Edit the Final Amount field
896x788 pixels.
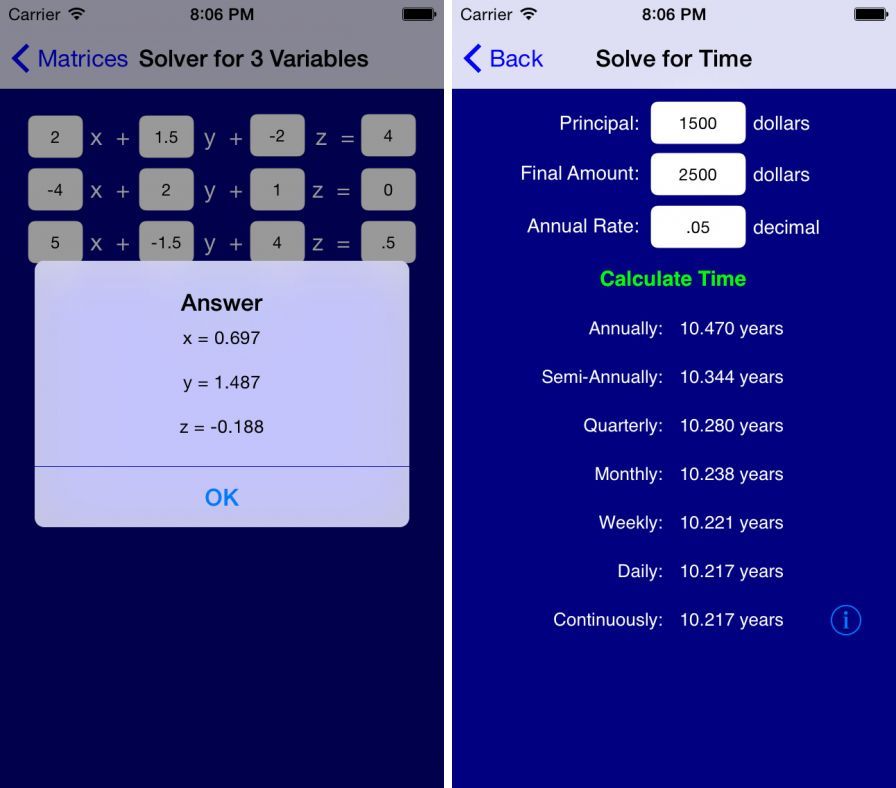tap(697, 174)
